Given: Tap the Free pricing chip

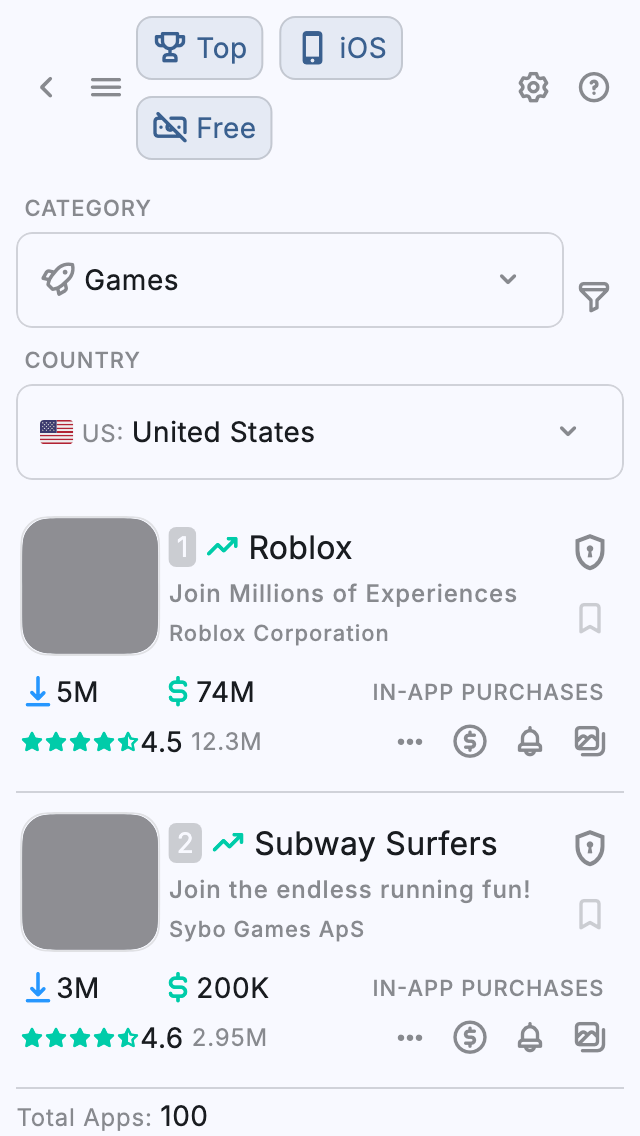Looking at the screenshot, I should pos(204,128).
